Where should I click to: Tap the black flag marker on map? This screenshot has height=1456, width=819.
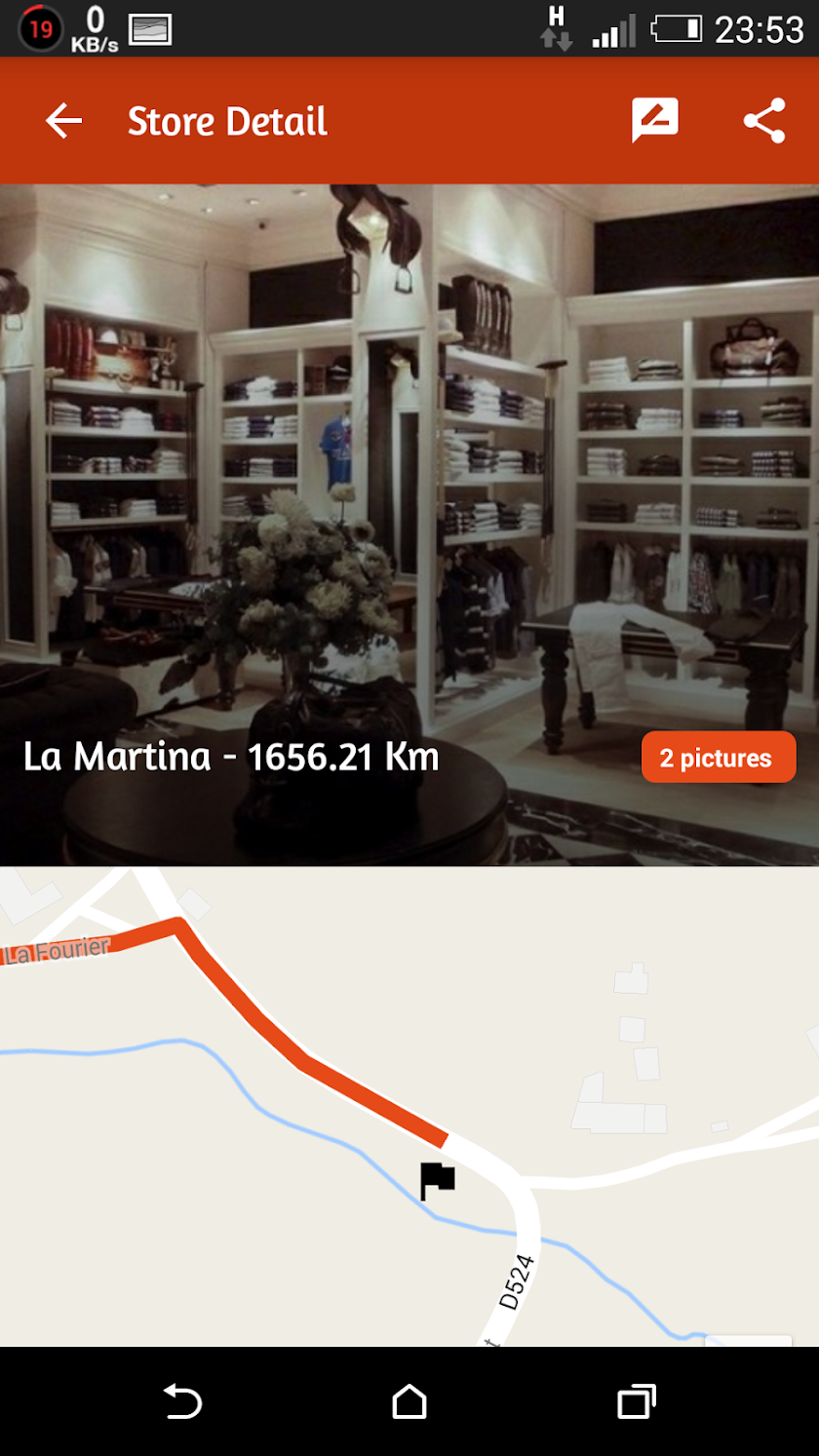click(x=437, y=1181)
